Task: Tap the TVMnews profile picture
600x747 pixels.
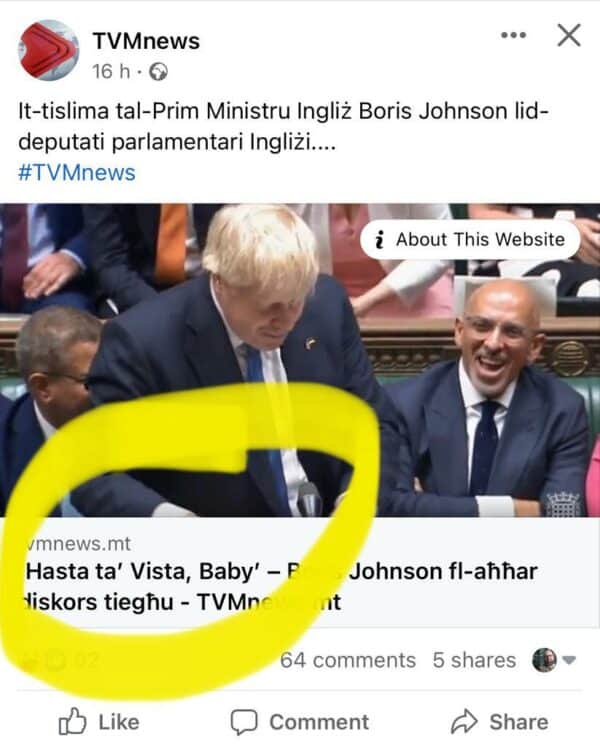Action: pyautogui.click(x=49, y=50)
